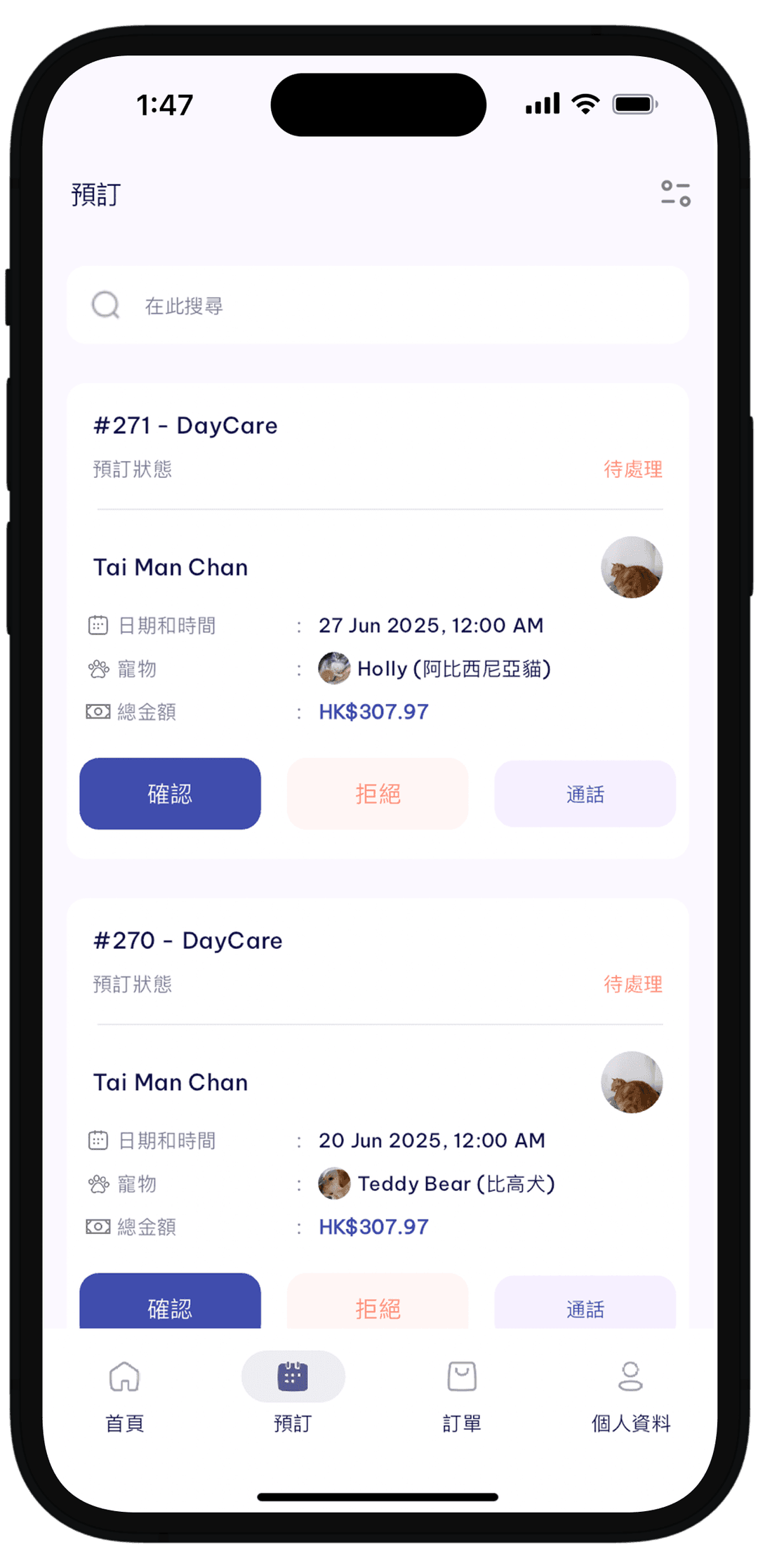758x1568 pixels.
Task: Reject booking #271 with 拒絕
Action: [x=378, y=794]
